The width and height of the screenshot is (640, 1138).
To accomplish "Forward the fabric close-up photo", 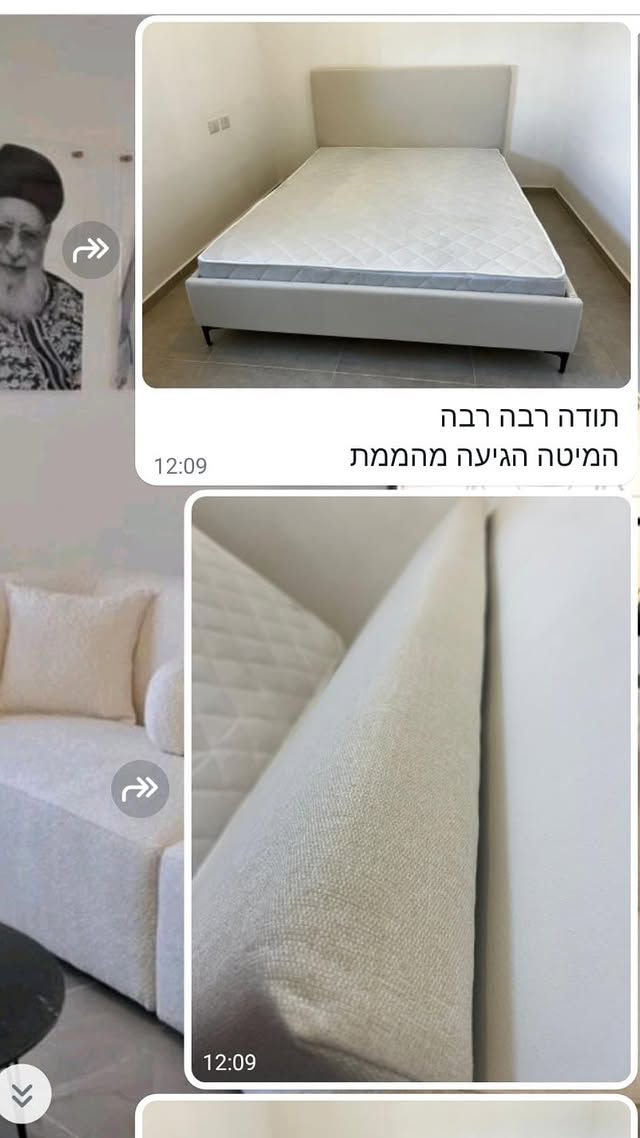I will point(140,789).
